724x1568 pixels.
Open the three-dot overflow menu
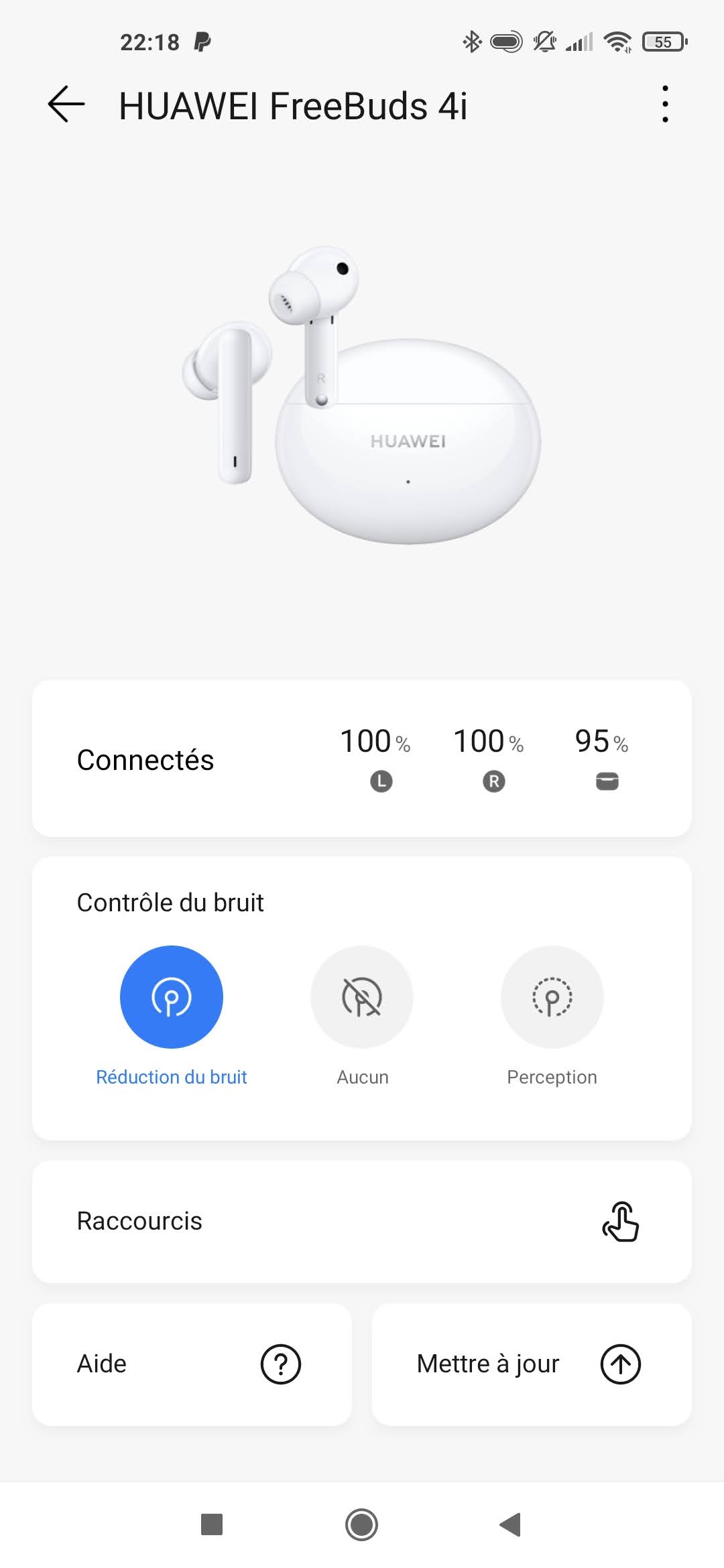(x=664, y=105)
